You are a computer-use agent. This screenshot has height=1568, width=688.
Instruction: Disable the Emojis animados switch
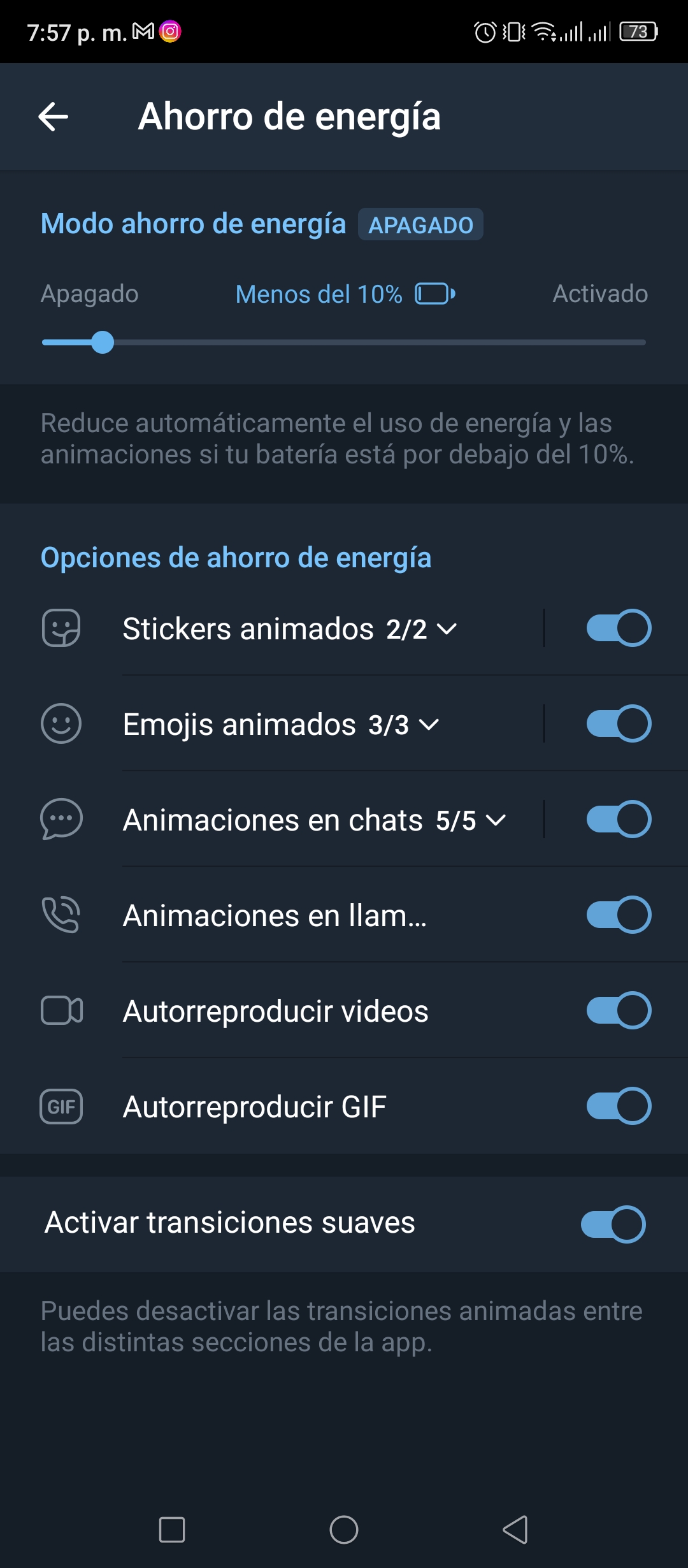coord(619,723)
